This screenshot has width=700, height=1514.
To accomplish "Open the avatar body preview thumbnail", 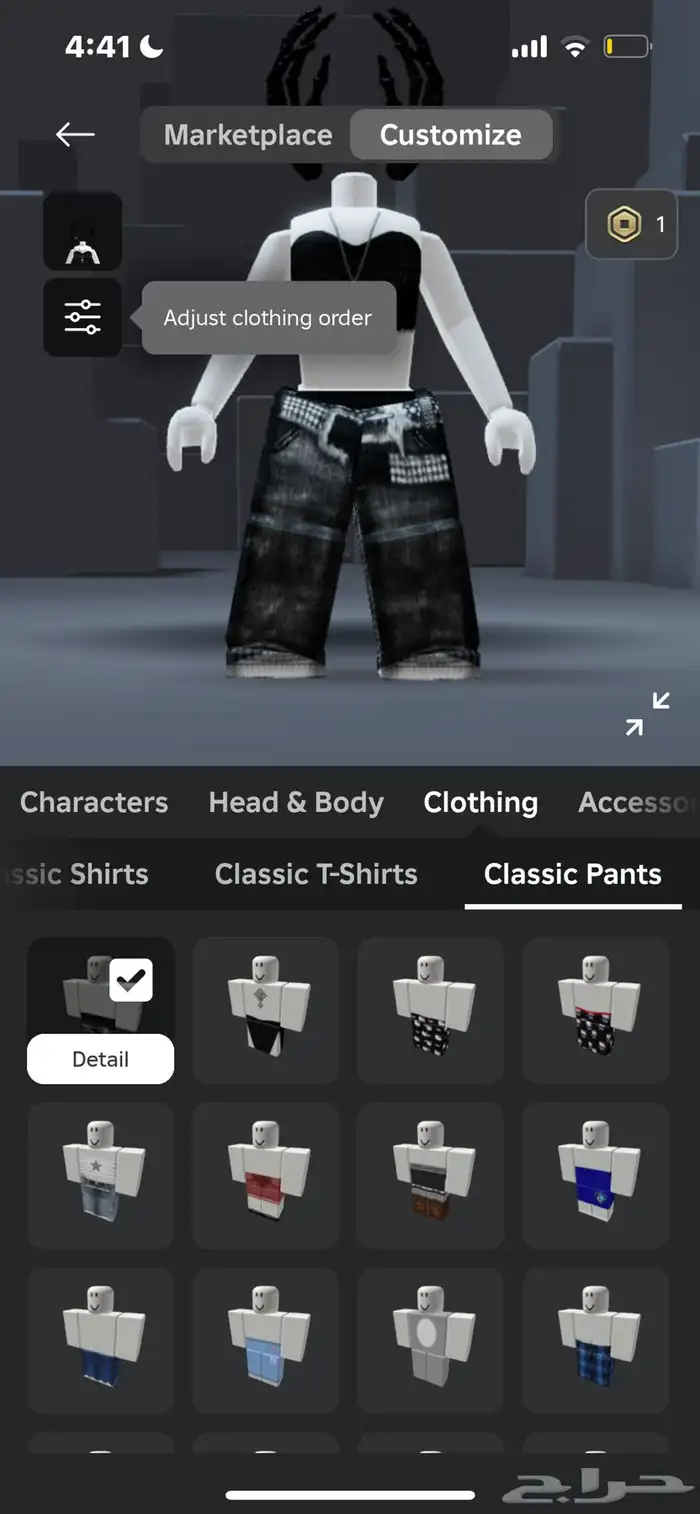I will pos(82,231).
